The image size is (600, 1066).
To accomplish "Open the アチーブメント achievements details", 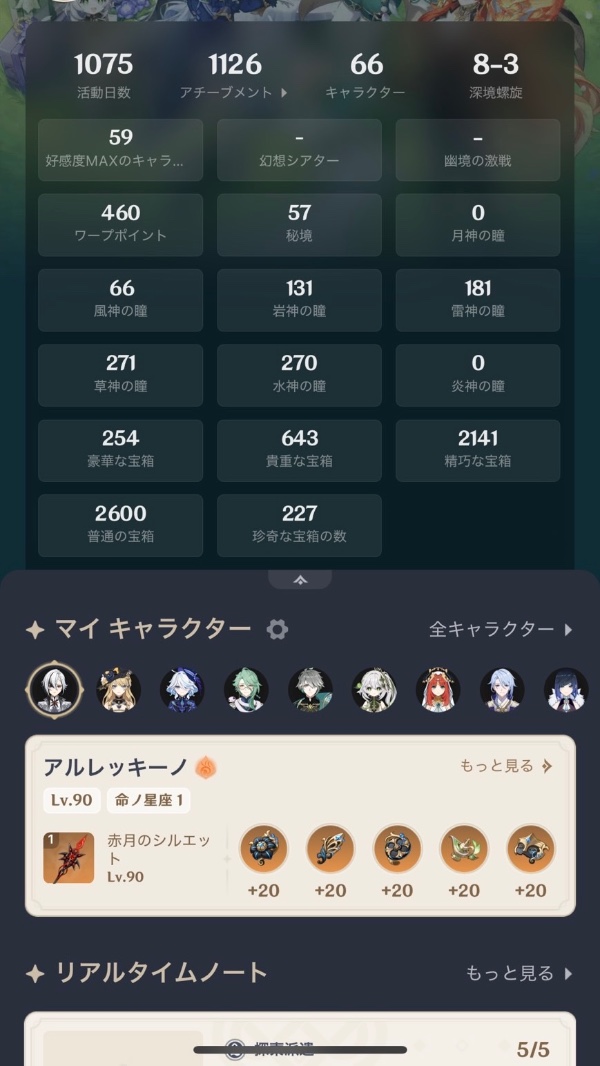I will coord(234,92).
